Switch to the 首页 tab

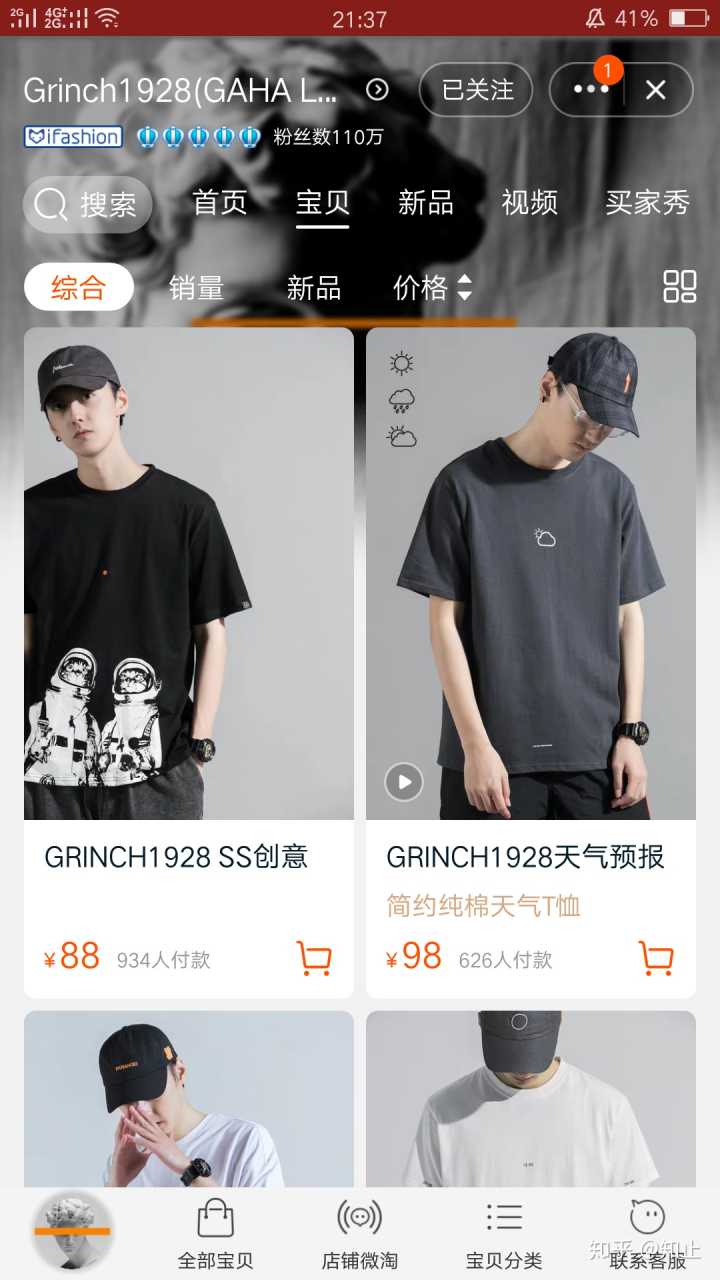click(220, 203)
